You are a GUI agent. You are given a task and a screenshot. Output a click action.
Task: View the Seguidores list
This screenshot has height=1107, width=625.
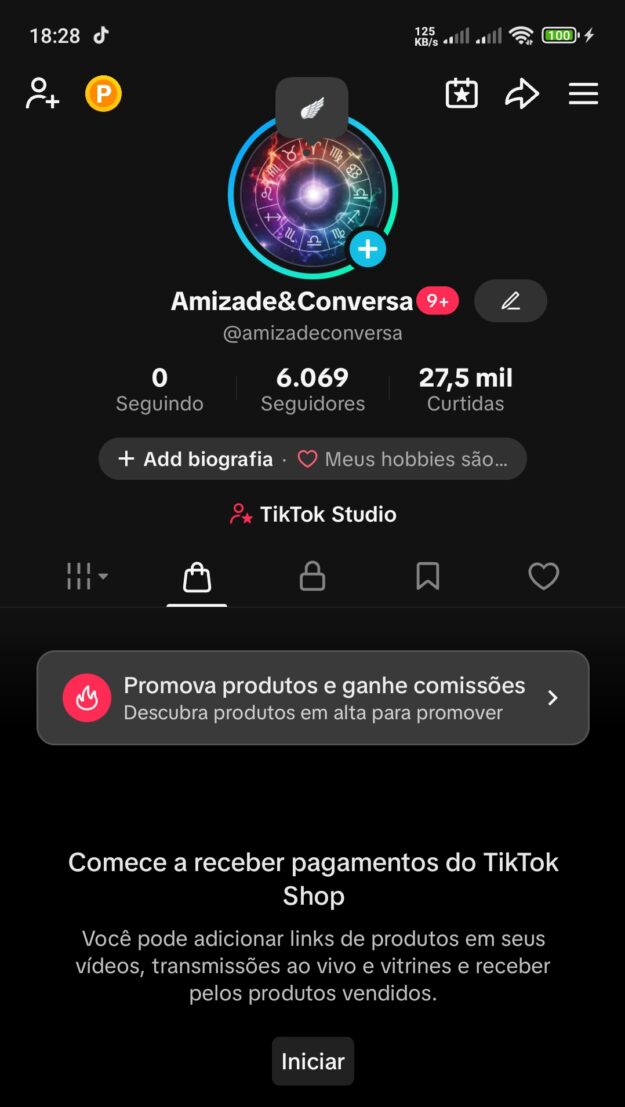pyautogui.click(x=312, y=390)
